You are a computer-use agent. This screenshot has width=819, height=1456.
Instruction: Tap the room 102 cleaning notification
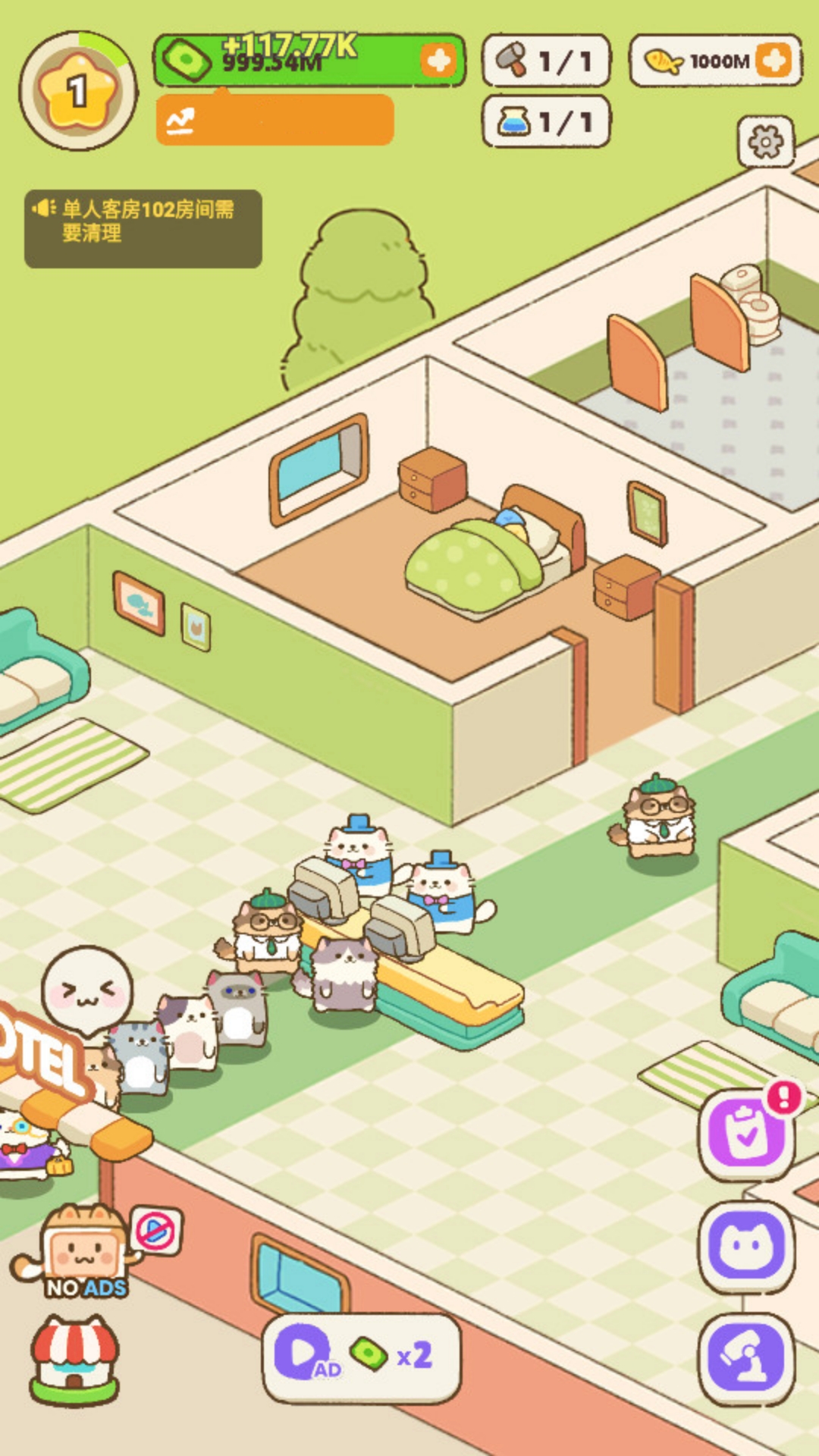coord(143,228)
